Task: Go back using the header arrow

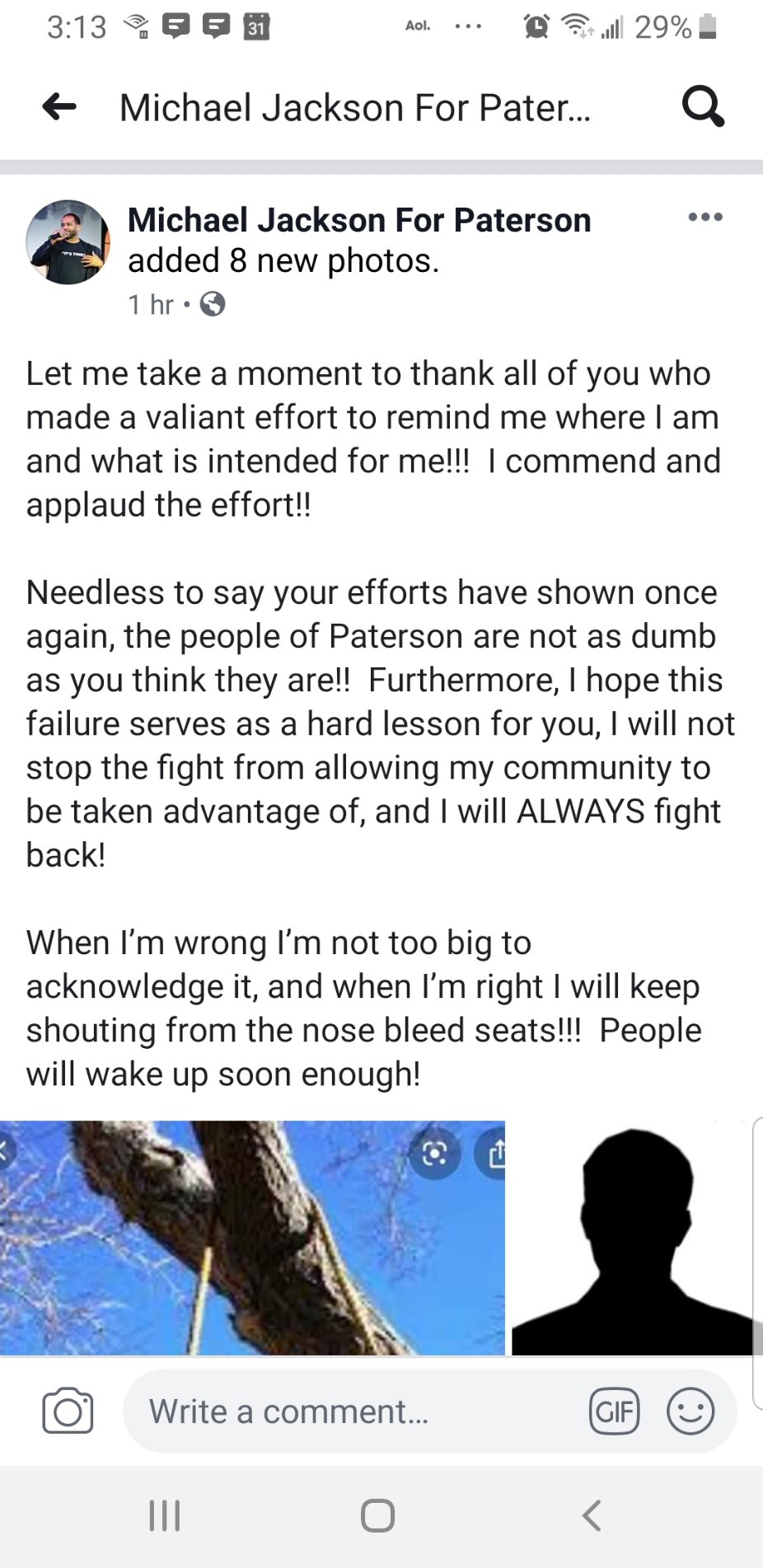Action: point(59,106)
